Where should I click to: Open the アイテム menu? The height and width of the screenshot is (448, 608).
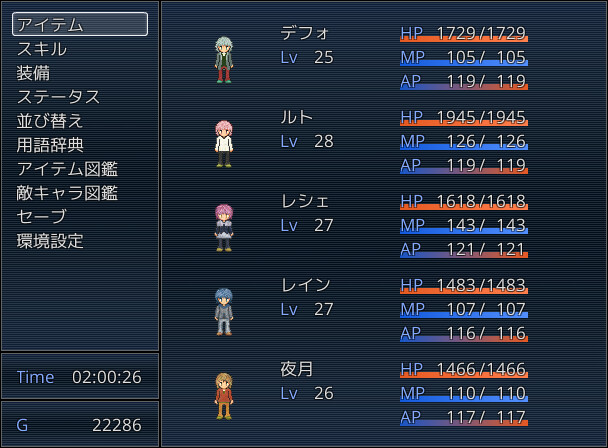pyautogui.click(x=80, y=24)
